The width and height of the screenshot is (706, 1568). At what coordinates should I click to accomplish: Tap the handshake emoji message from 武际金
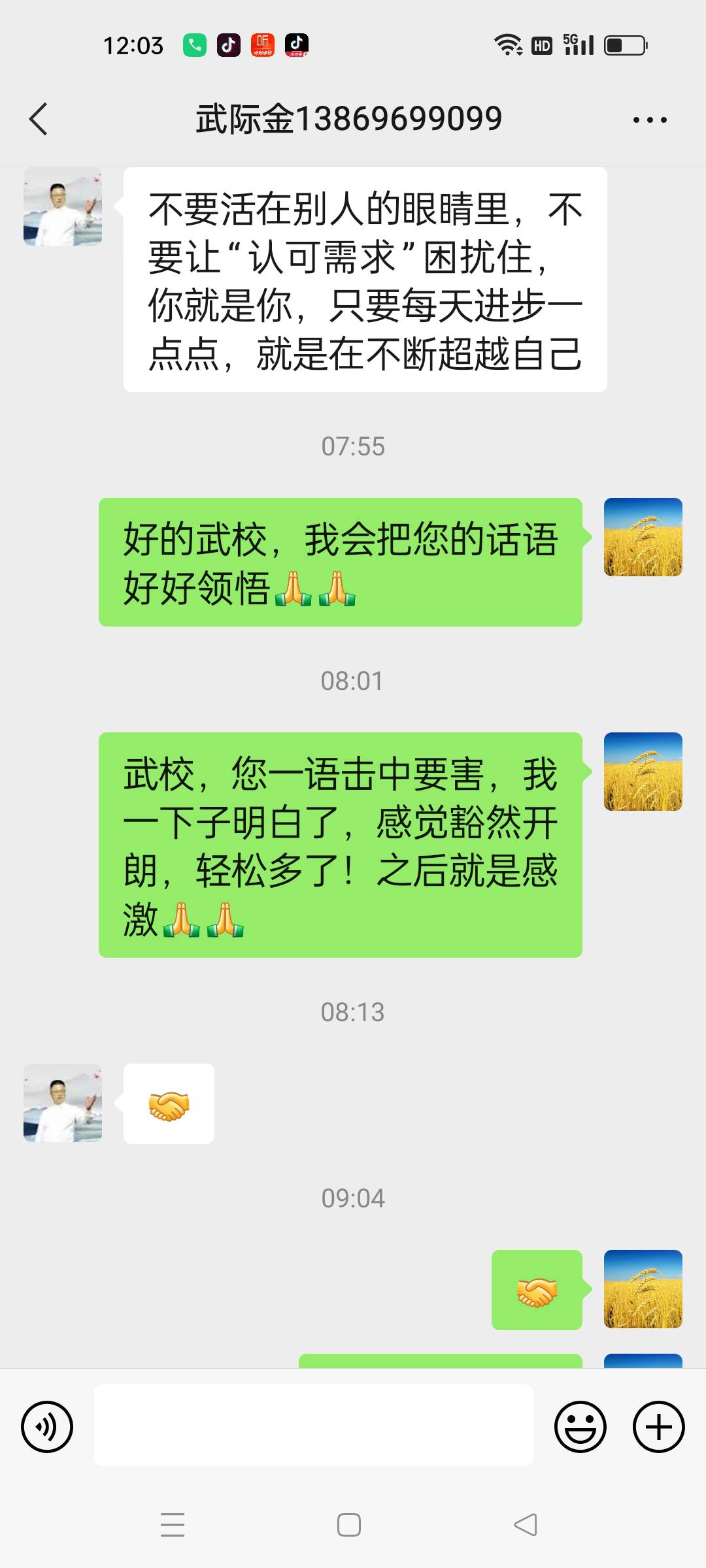coord(169,1103)
